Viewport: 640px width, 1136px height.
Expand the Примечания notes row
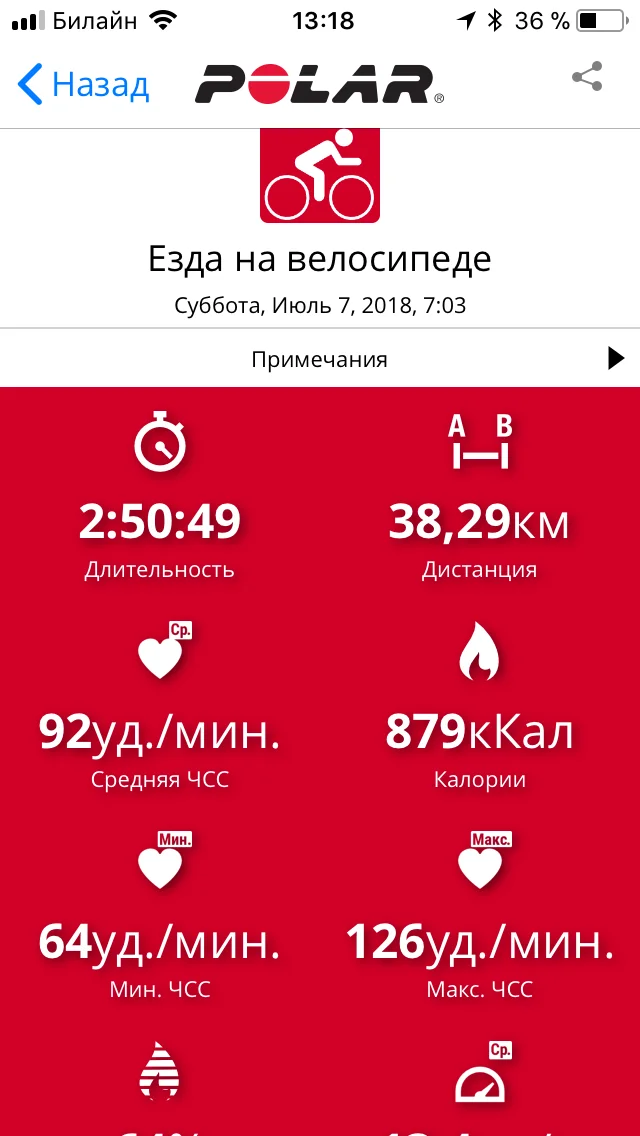pos(320,359)
